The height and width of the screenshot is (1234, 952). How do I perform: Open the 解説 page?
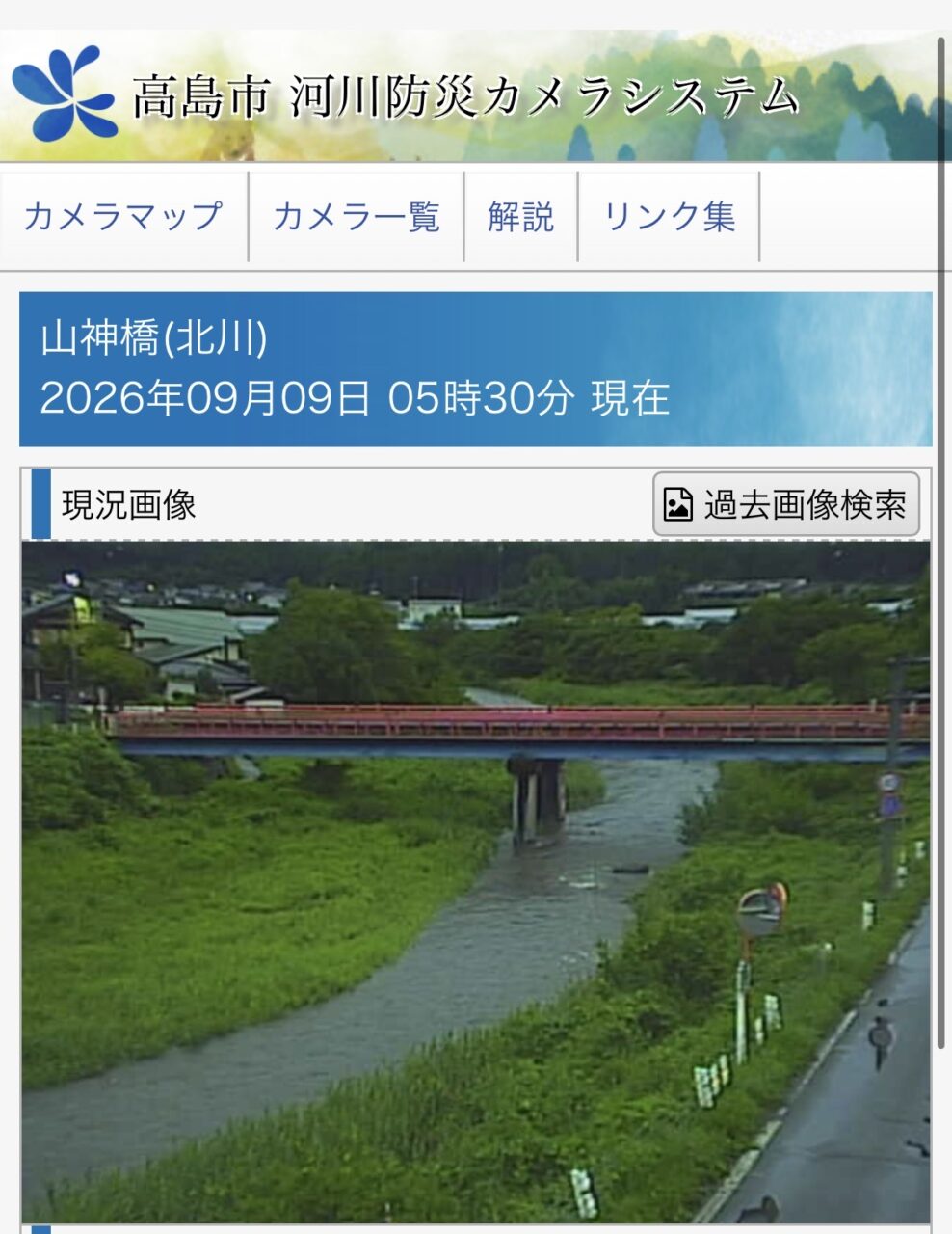click(x=521, y=217)
